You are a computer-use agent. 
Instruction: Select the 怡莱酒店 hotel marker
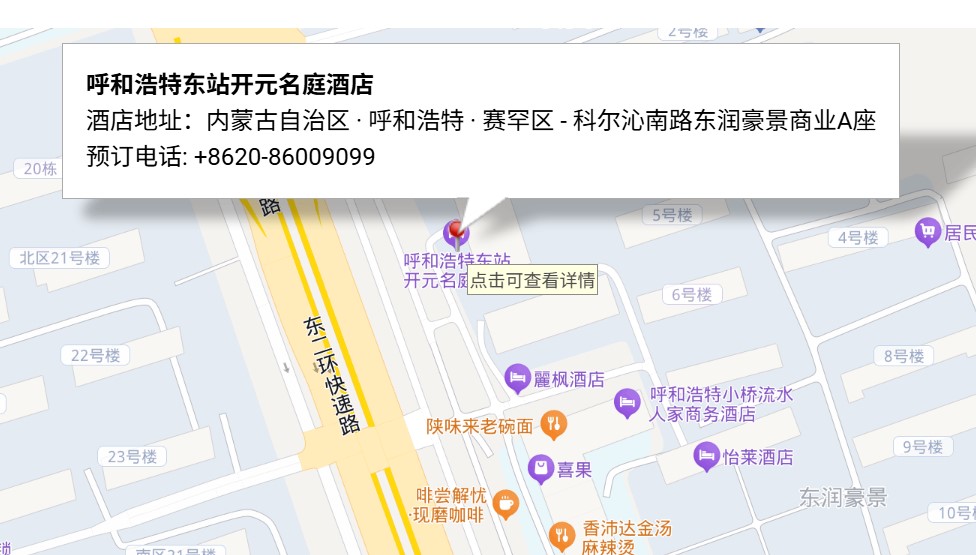[x=707, y=456]
